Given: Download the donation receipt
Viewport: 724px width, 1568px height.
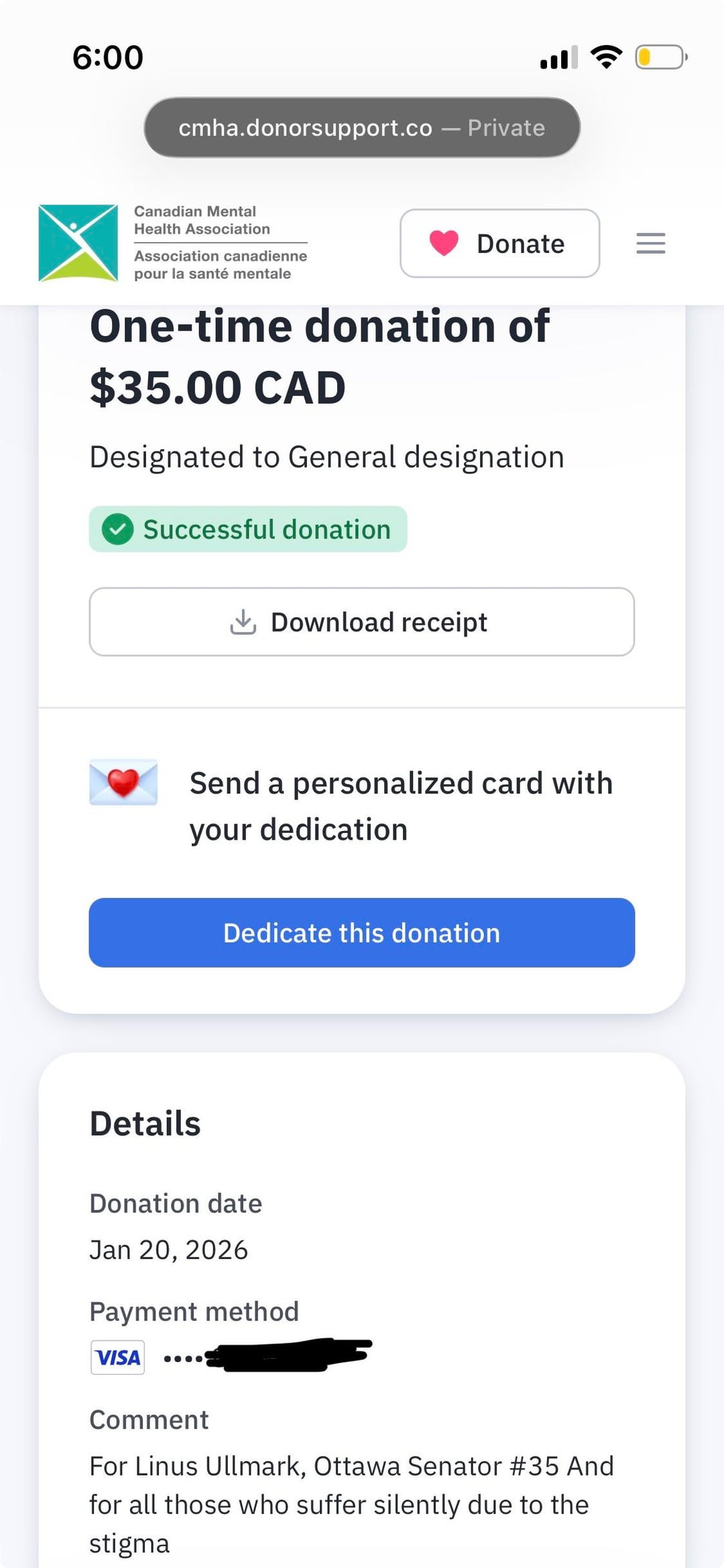Looking at the screenshot, I should 361,622.
